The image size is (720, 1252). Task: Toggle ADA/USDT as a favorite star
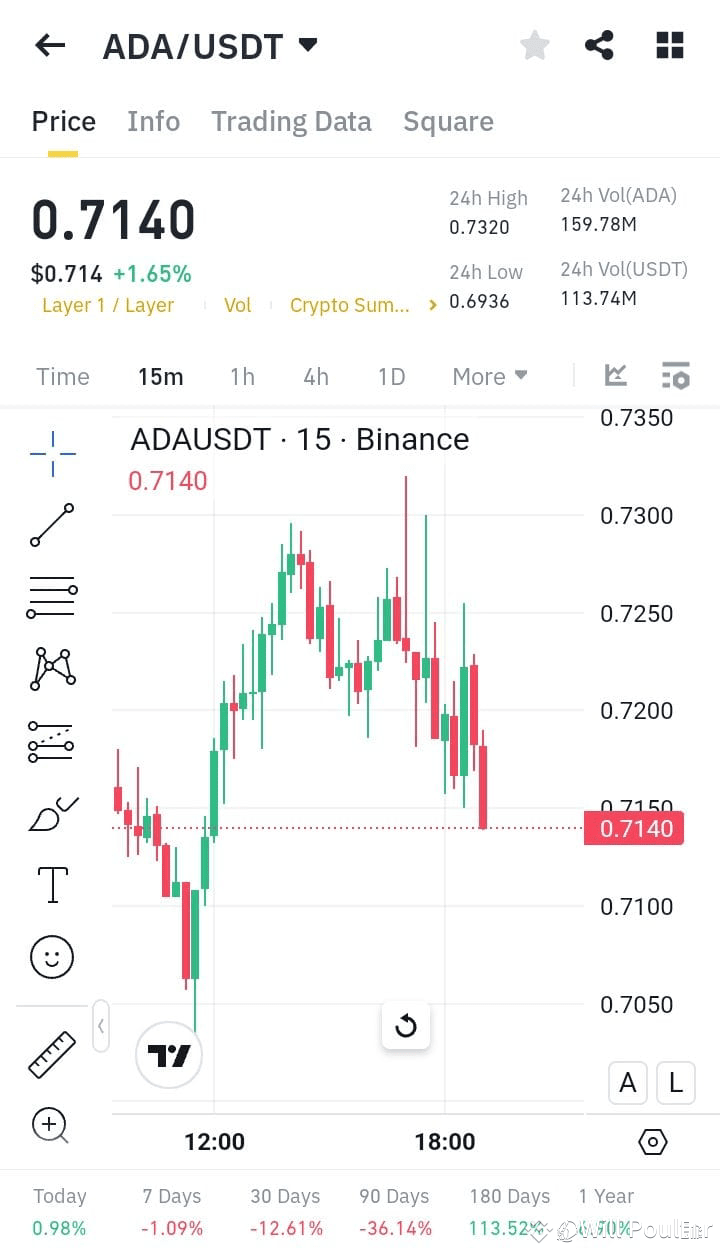(x=534, y=44)
